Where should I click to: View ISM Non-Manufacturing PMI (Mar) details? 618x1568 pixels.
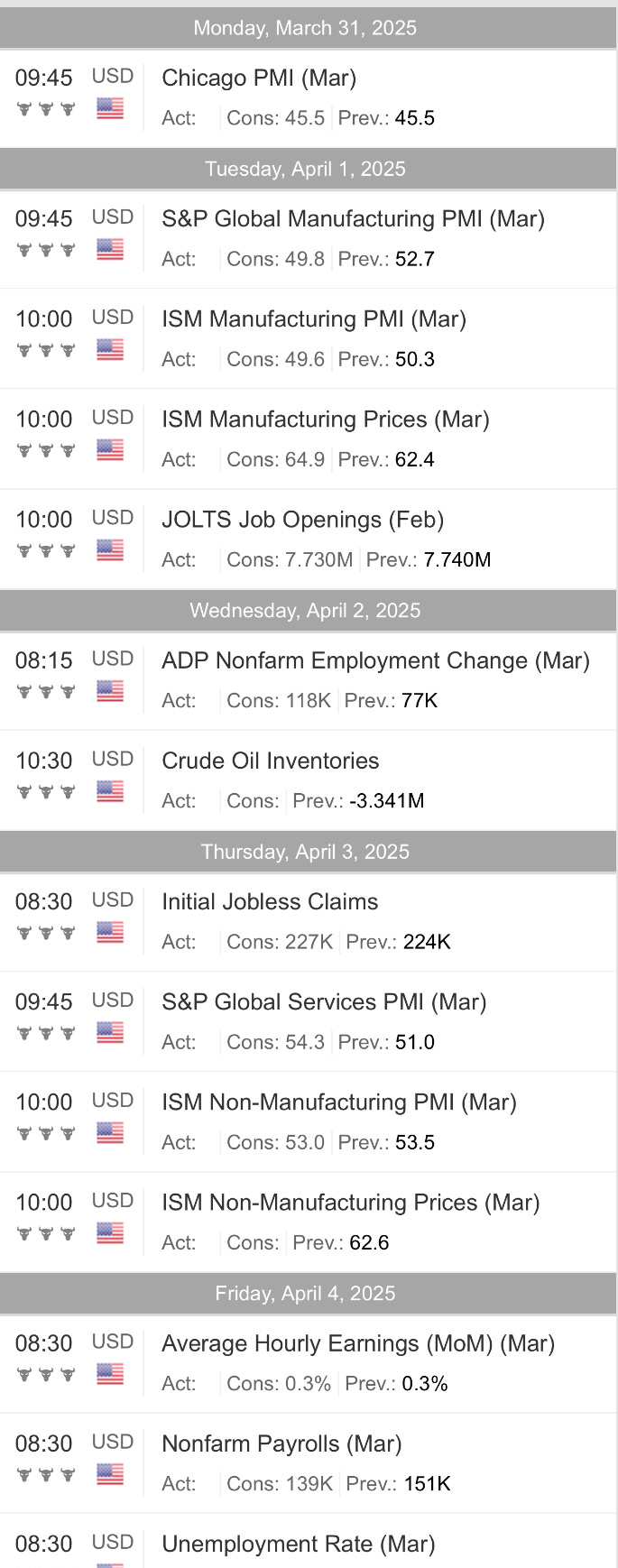point(338,1102)
